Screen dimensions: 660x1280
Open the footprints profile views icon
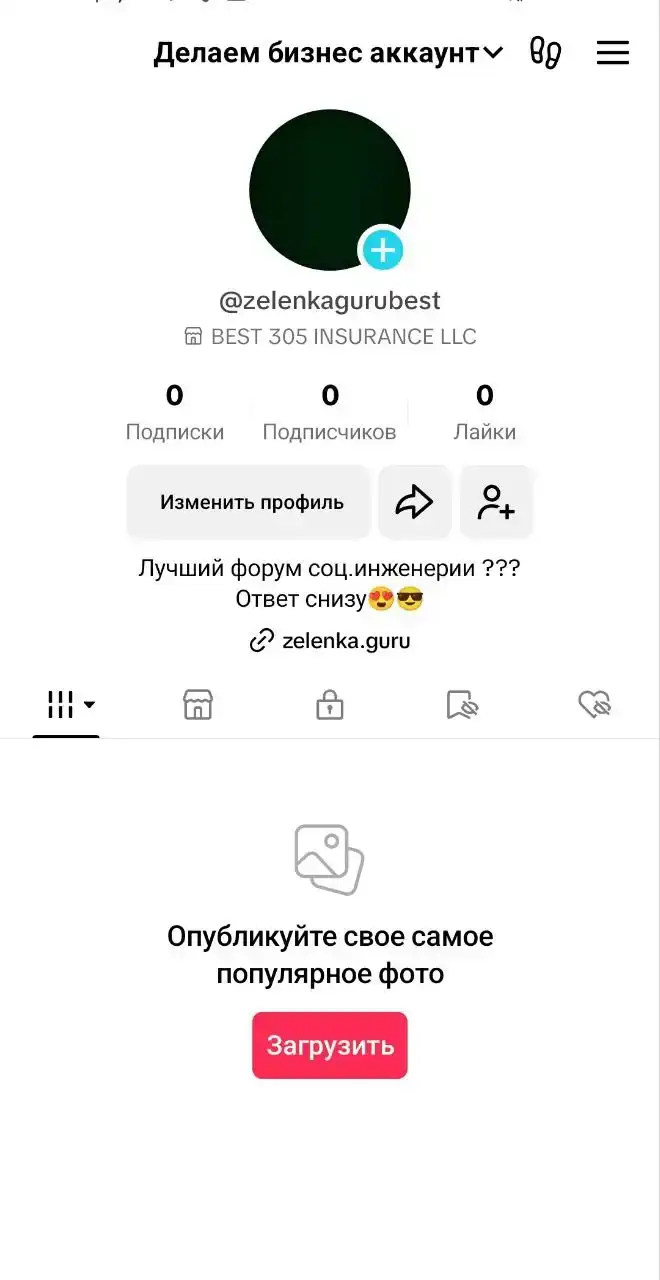(545, 53)
